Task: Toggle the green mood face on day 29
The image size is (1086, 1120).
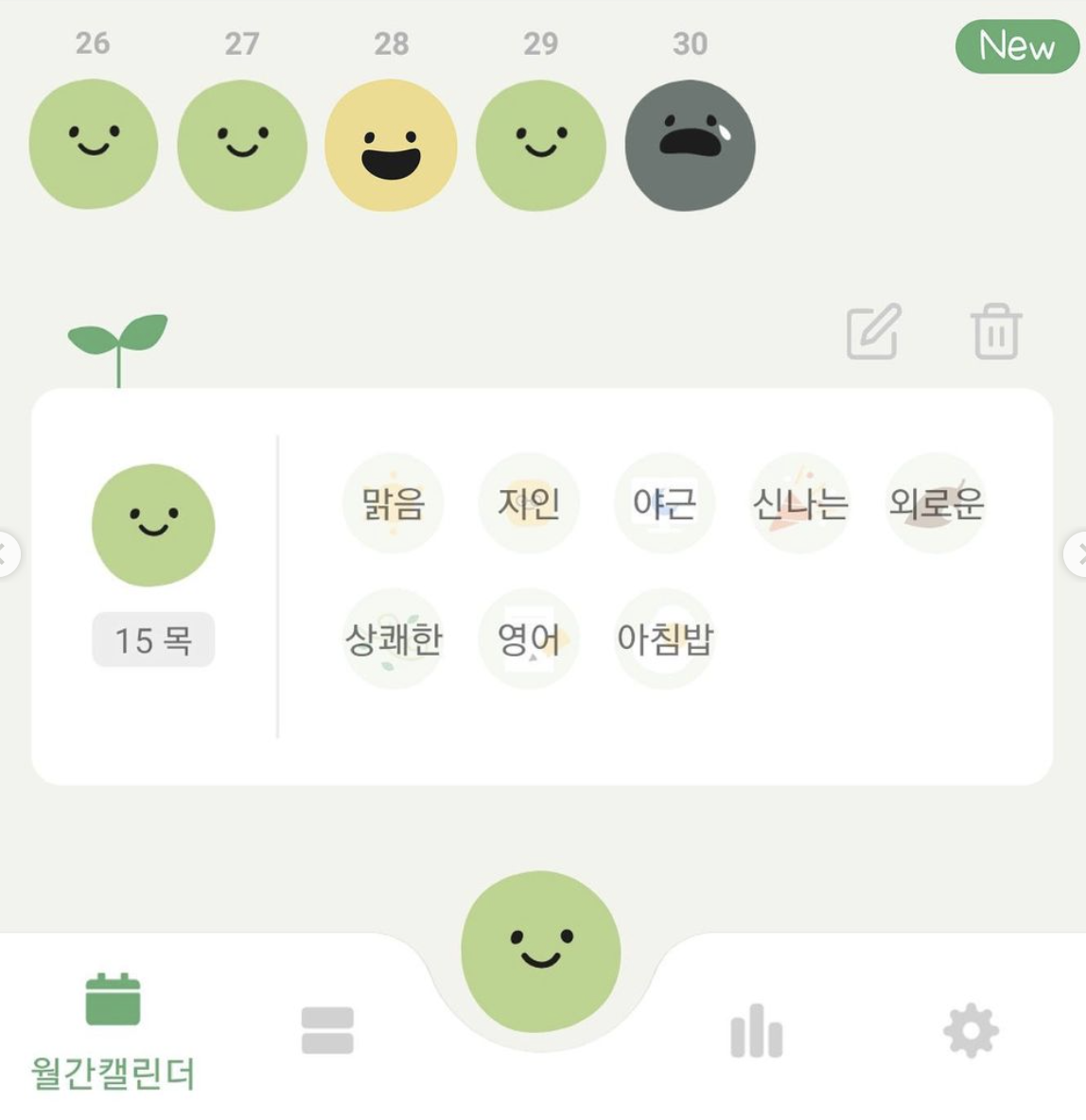Action: click(540, 144)
